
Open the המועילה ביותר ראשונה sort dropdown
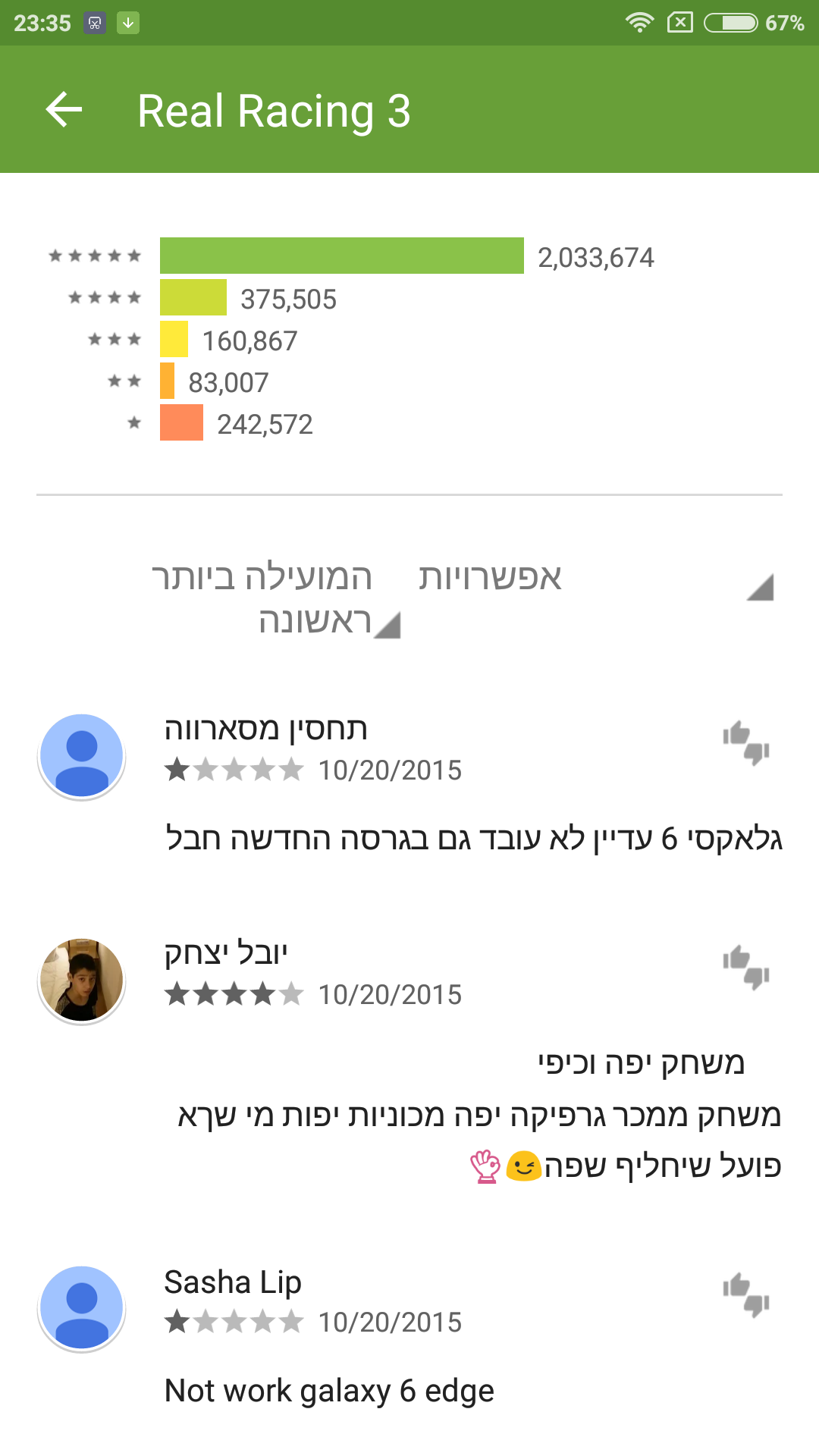[x=277, y=599]
